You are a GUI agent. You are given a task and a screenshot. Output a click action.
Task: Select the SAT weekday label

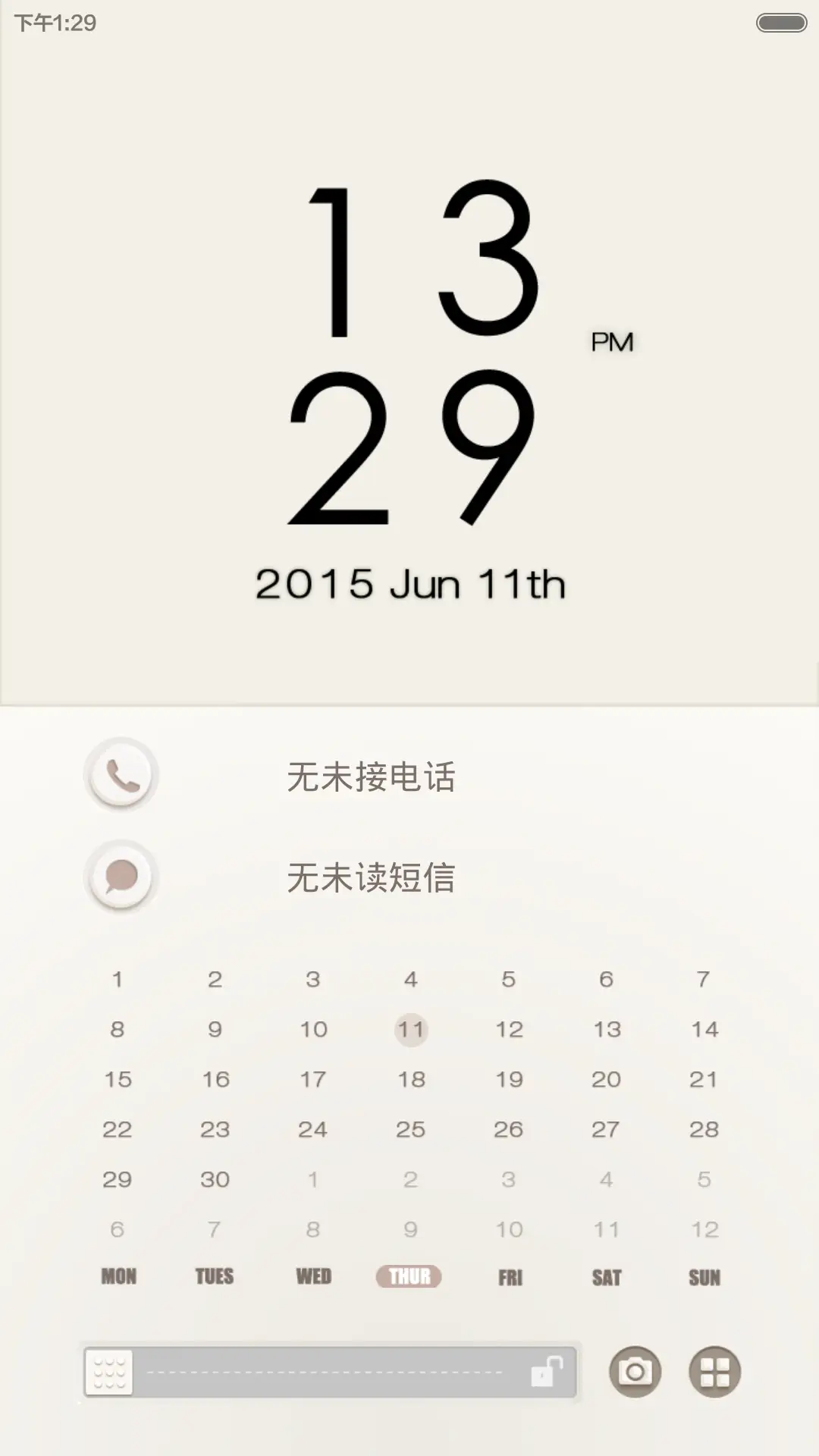(x=606, y=1276)
